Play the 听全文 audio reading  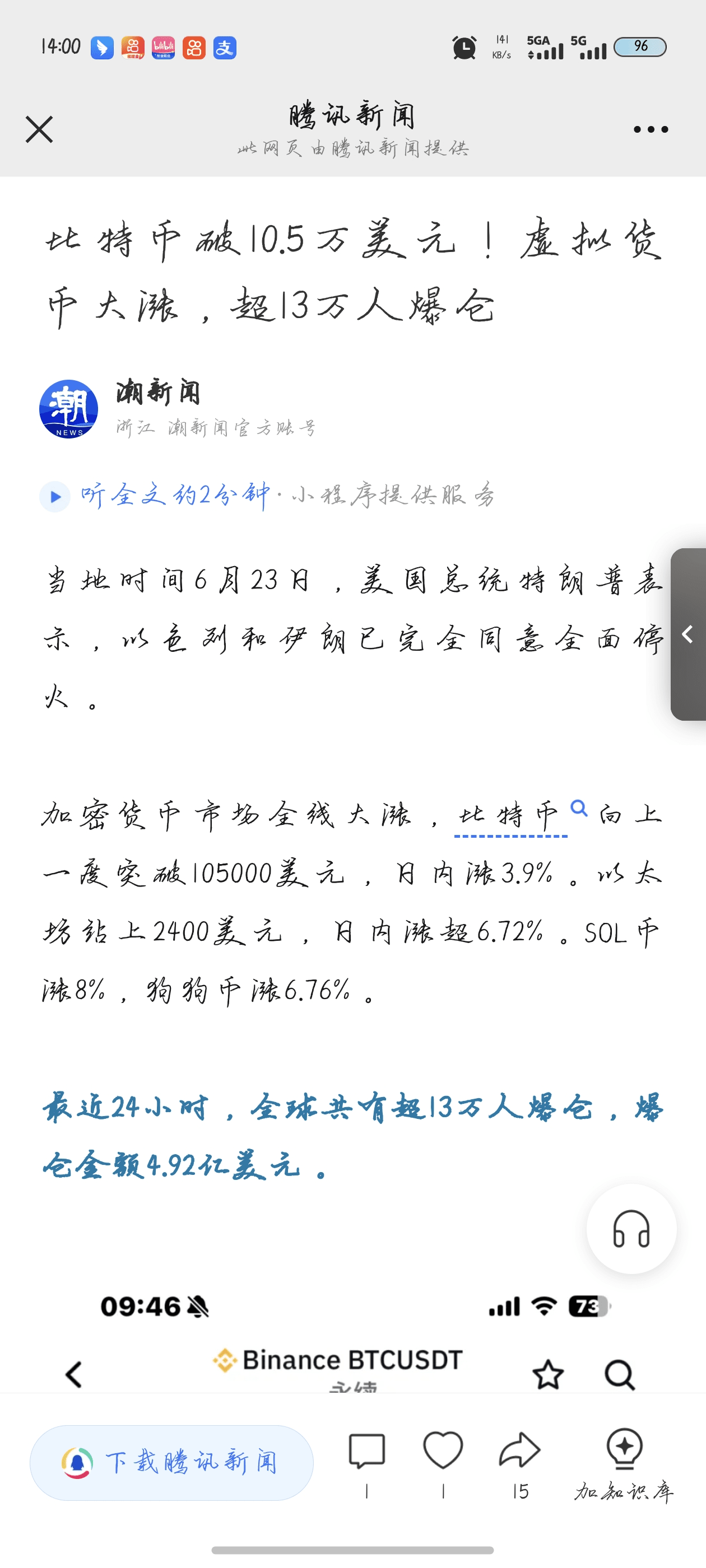click(55, 497)
